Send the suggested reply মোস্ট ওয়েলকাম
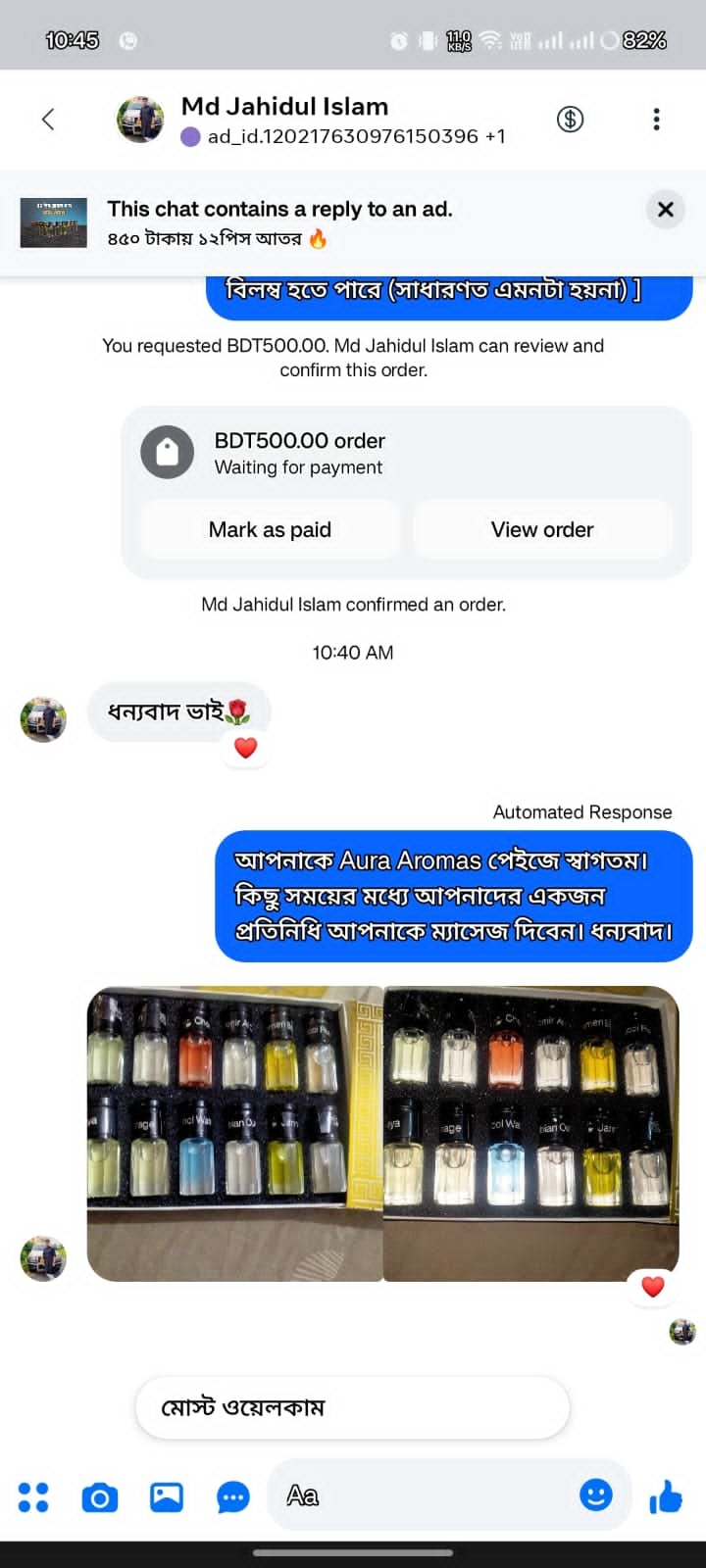706x1568 pixels. 351,1407
